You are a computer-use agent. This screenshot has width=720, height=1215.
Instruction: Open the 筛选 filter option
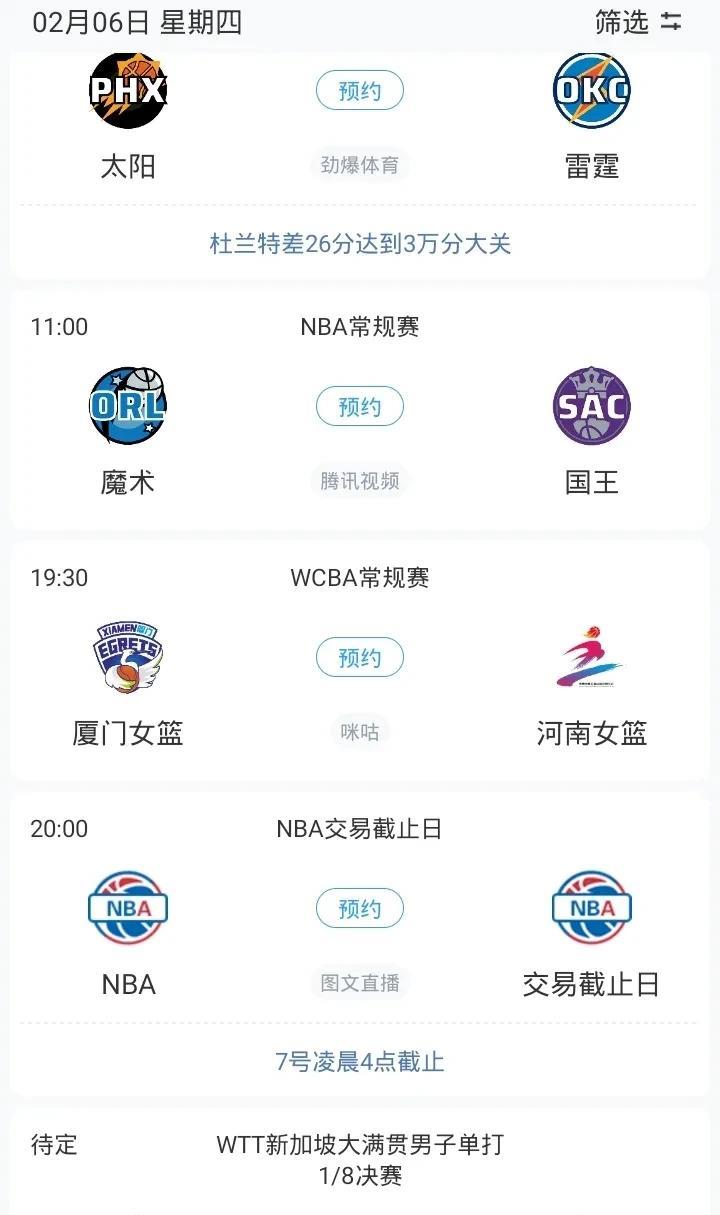(x=639, y=22)
